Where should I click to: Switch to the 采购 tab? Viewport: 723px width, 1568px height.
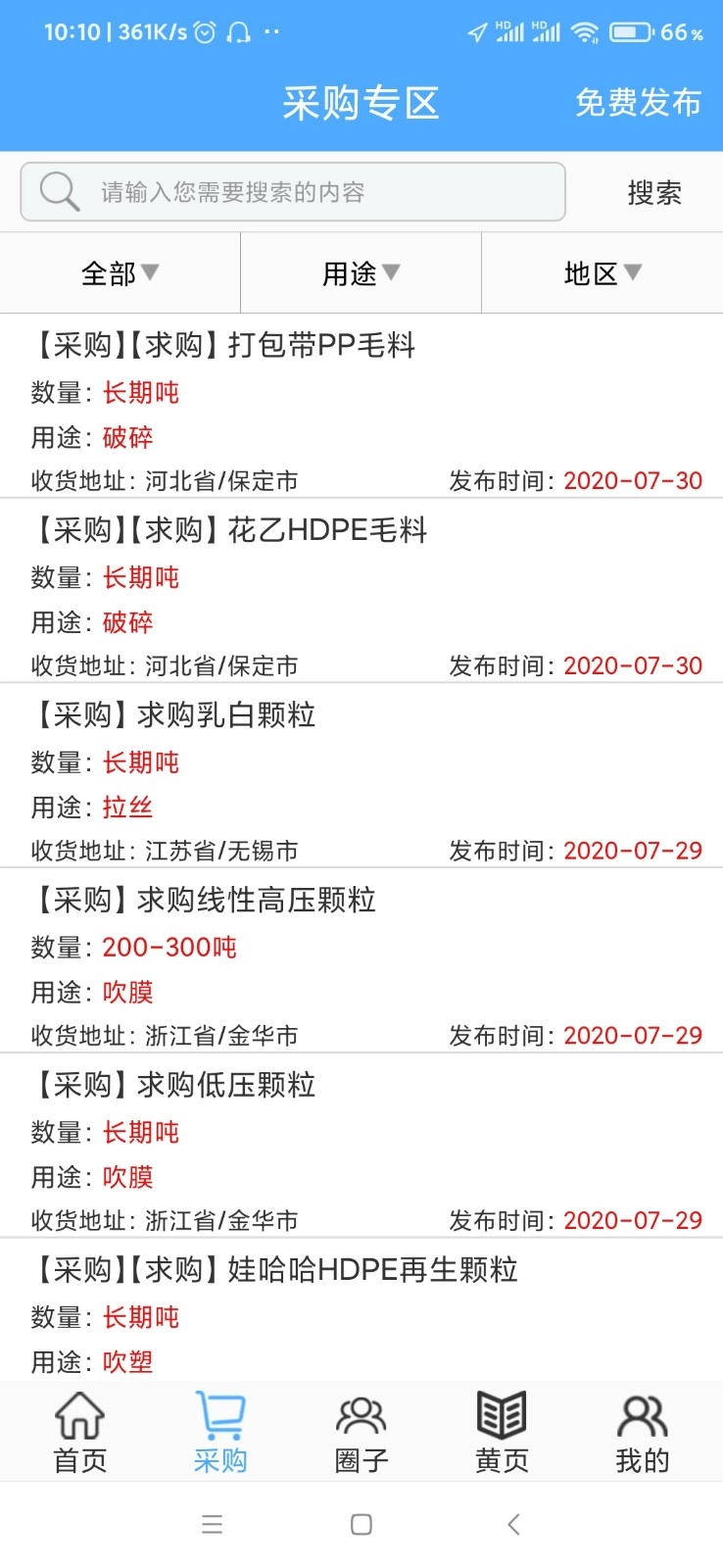(219, 1431)
